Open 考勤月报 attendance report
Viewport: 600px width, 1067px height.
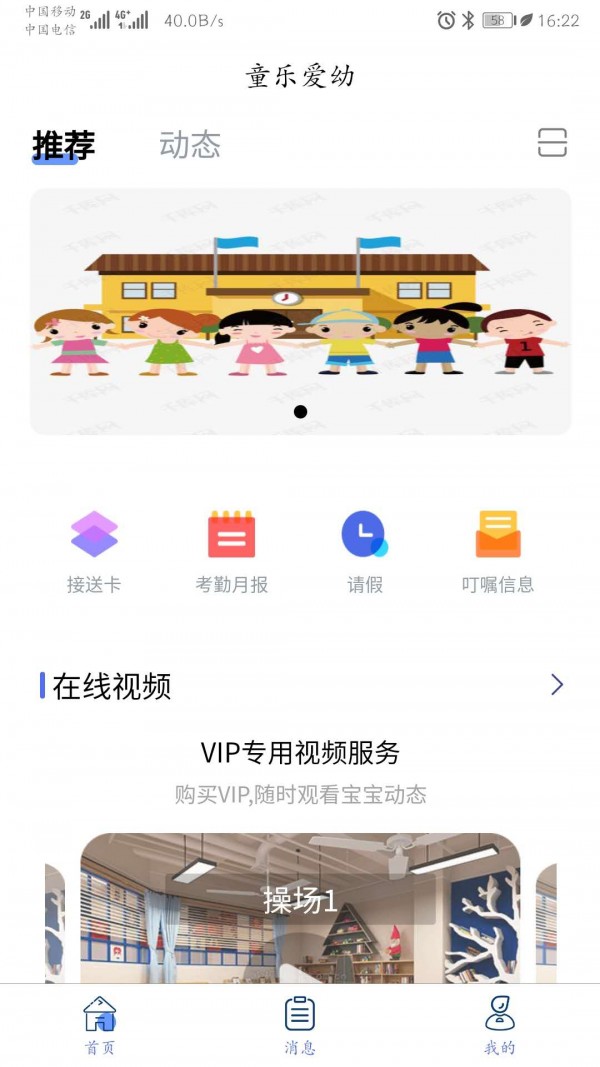point(231,549)
